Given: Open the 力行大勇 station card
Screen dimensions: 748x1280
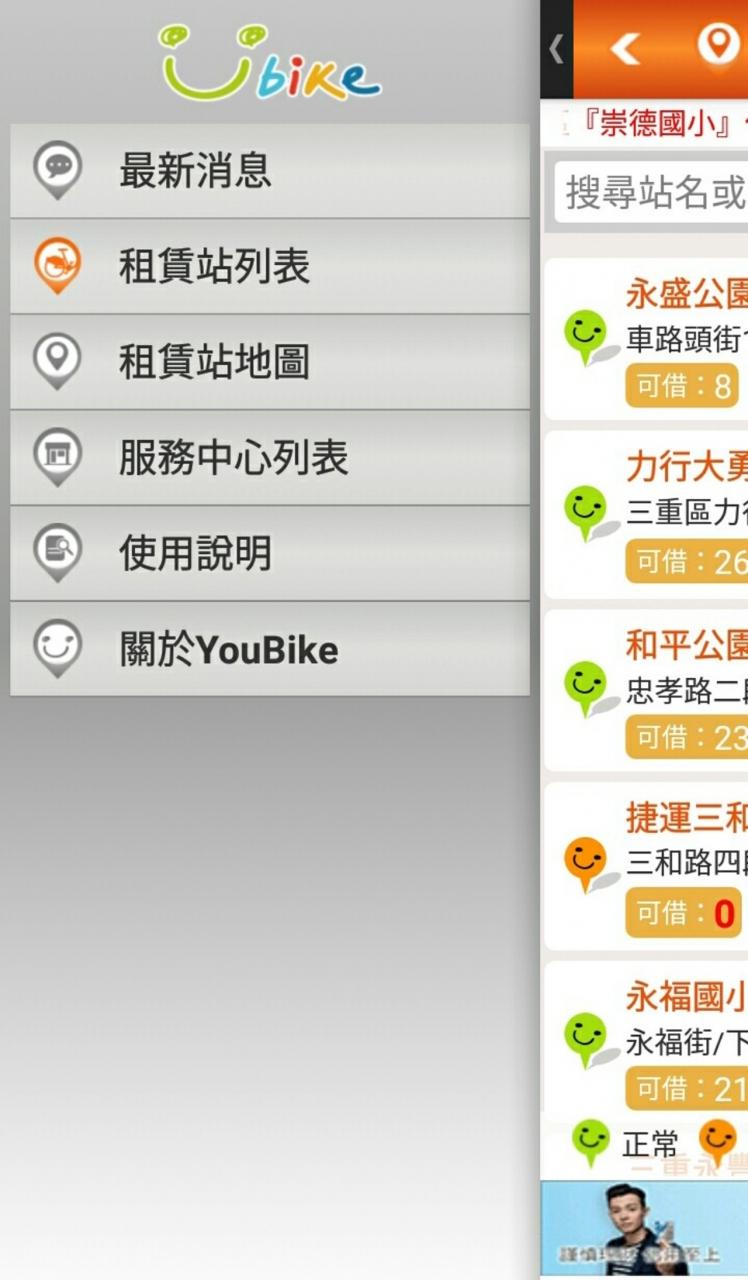Looking at the screenshot, I should [x=647, y=514].
